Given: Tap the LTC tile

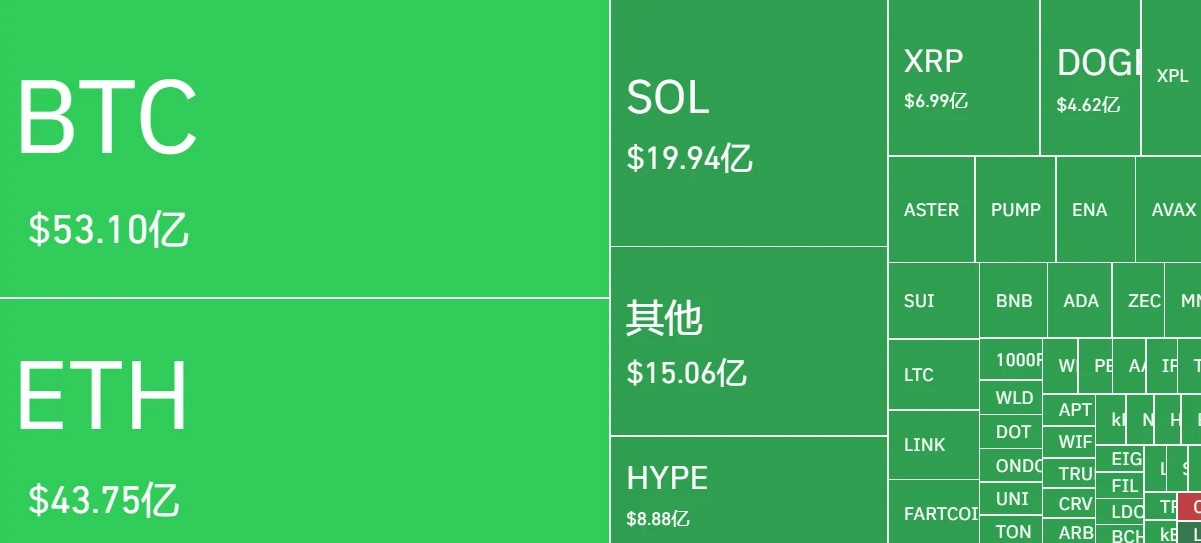Looking at the screenshot, I should tap(932, 375).
